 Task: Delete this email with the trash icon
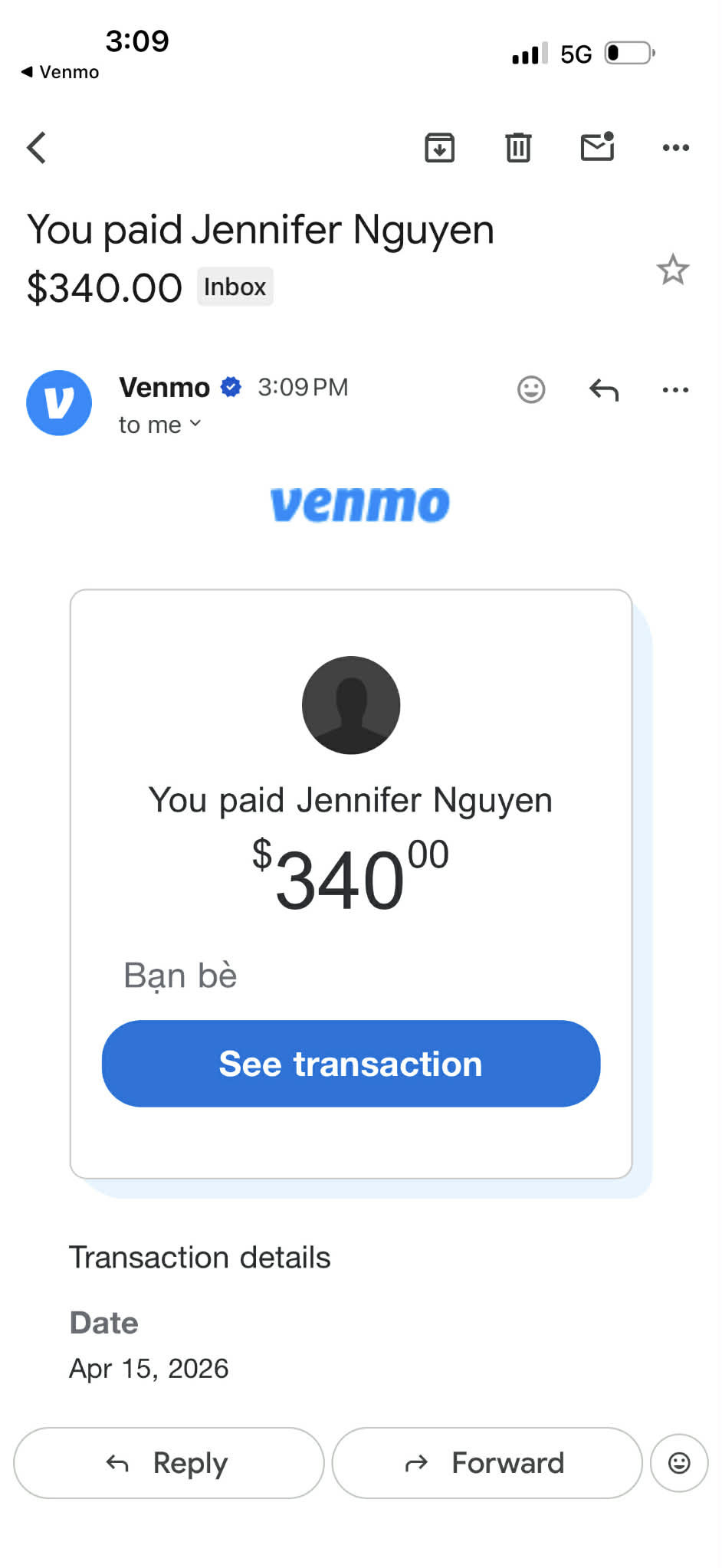(x=519, y=147)
